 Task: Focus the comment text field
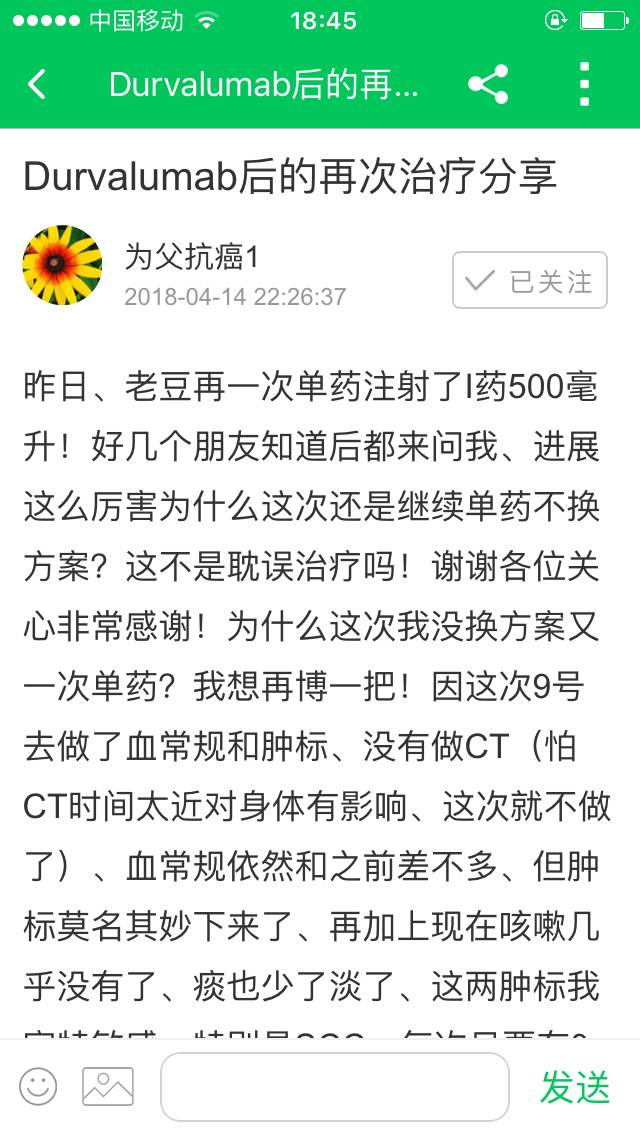(x=334, y=1087)
